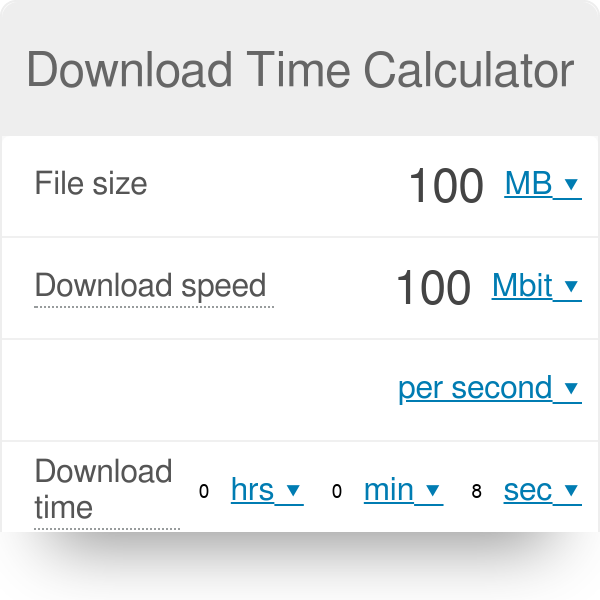
Task: Tap the underlined Download speed label
Action: pos(151,286)
